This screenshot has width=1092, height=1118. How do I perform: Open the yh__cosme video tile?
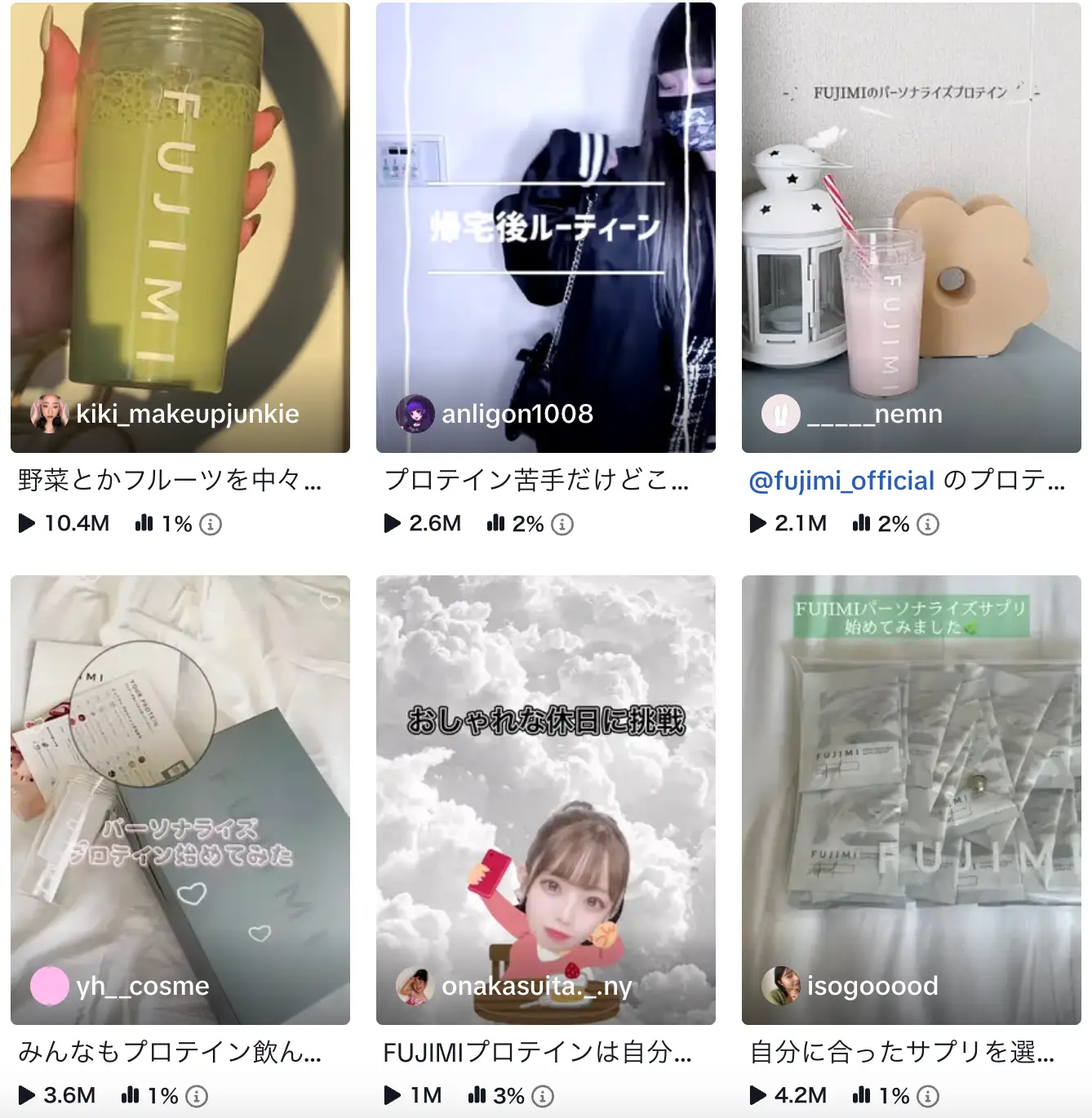[x=180, y=800]
